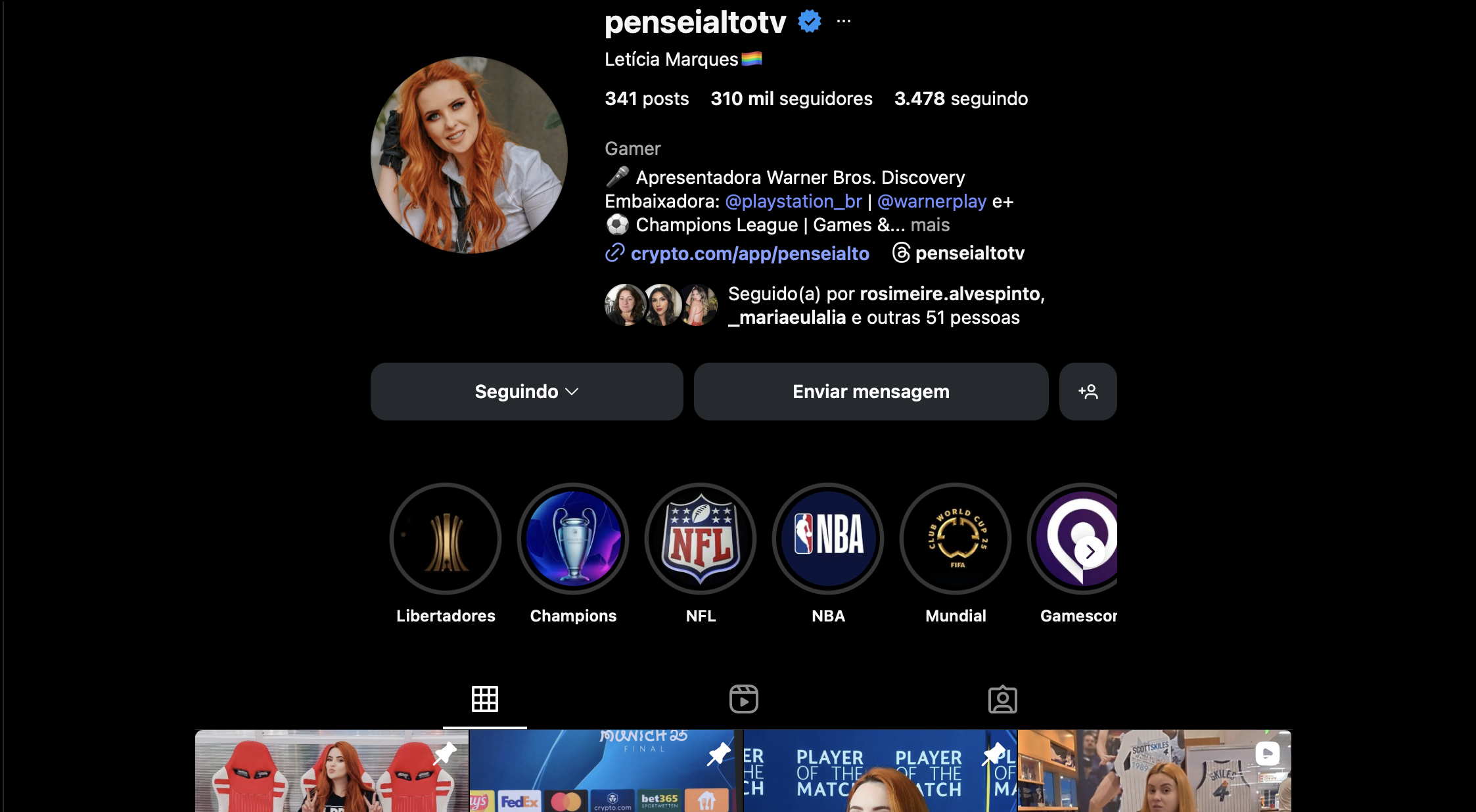The image size is (1476, 812).
Task: Open the NFL highlight
Action: tap(701, 539)
